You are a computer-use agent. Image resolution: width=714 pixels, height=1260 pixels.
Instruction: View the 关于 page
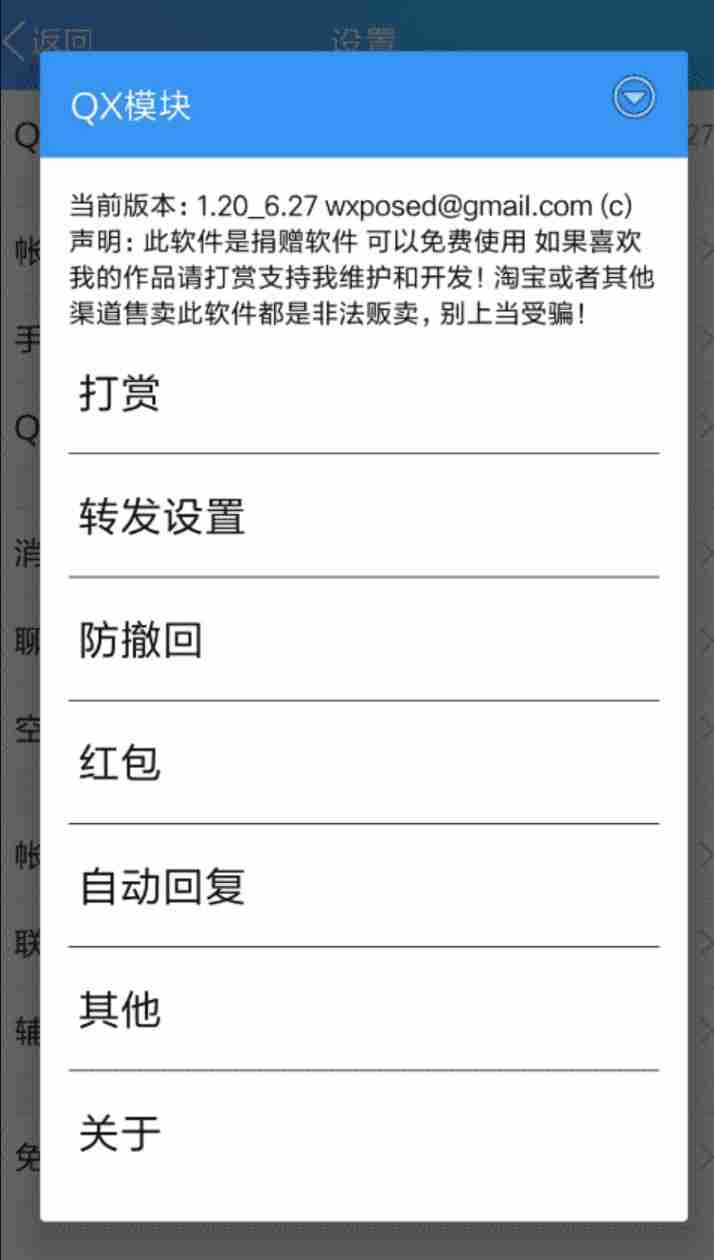[x=363, y=1133]
